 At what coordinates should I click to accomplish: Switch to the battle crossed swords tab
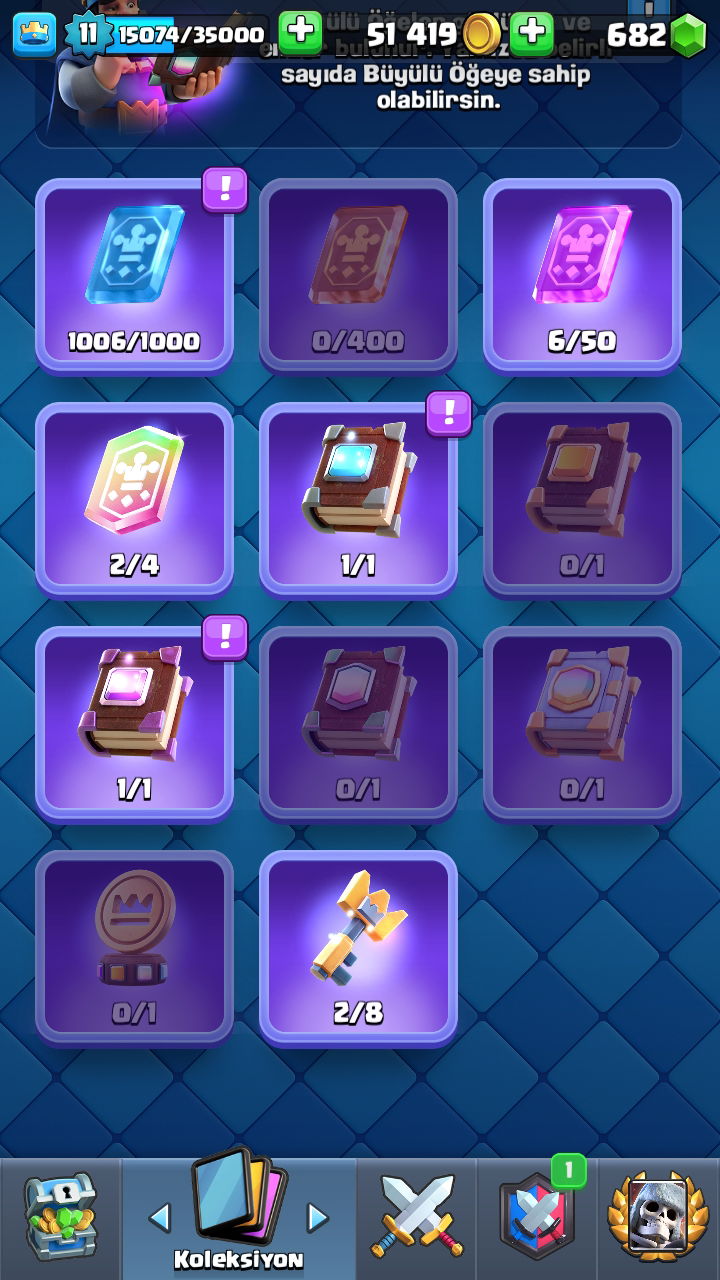pos(417,1218)
